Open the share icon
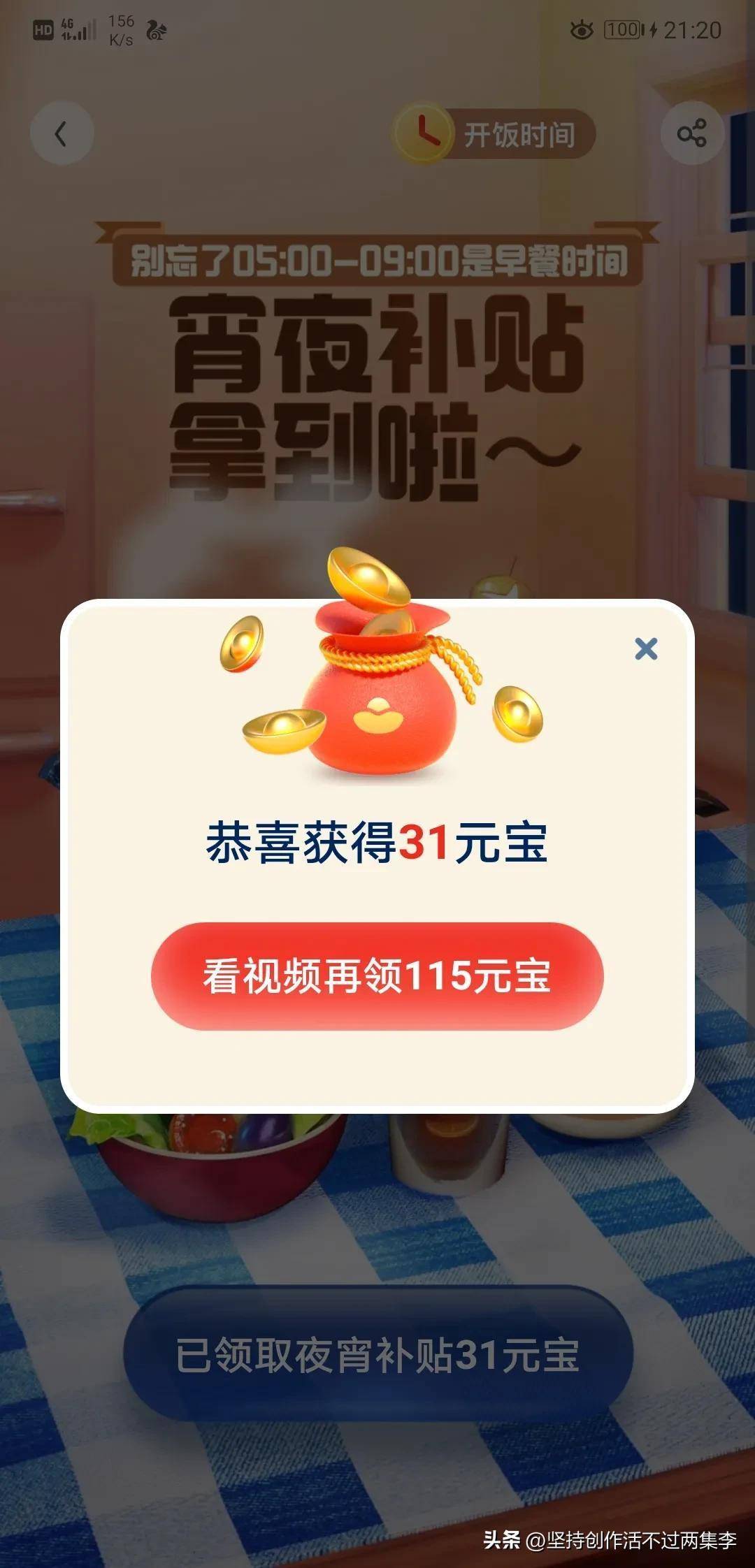 (691, 133)
